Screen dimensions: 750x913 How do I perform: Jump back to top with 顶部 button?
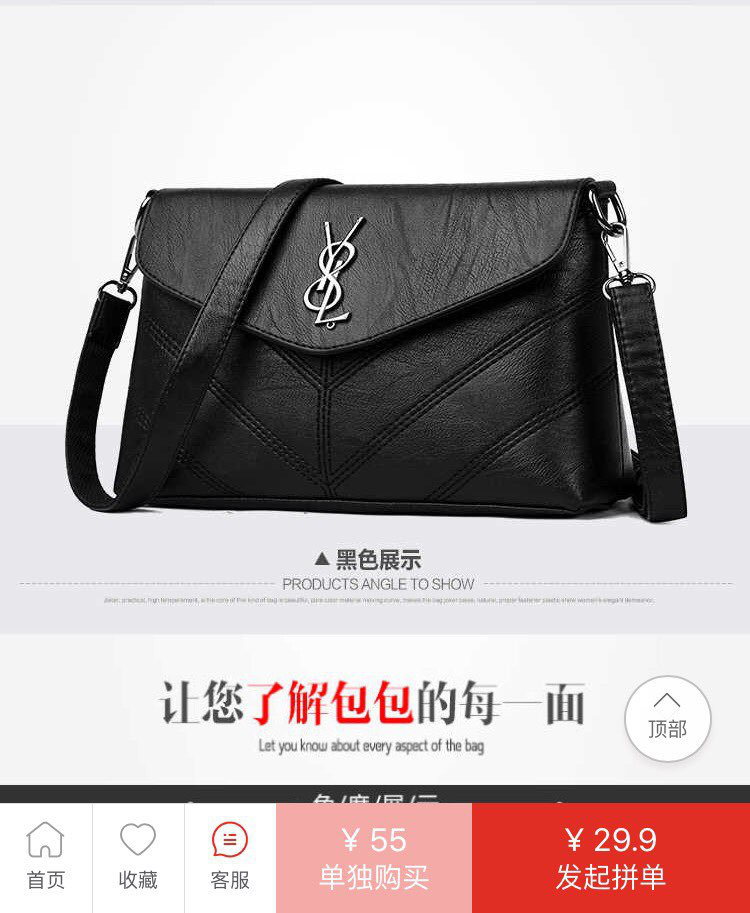[667, 718]
